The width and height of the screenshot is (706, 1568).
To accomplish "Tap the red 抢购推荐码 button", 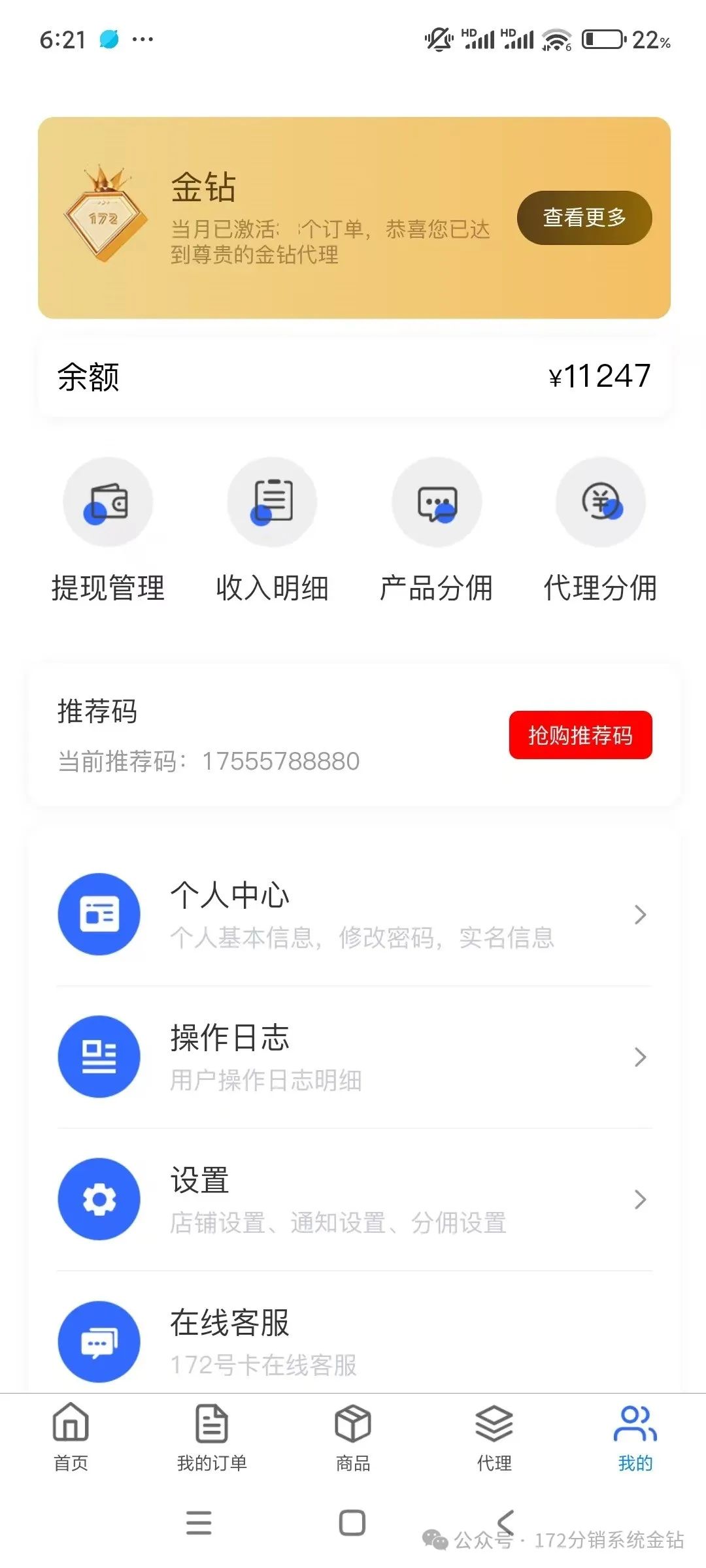I will pos(580,735).
